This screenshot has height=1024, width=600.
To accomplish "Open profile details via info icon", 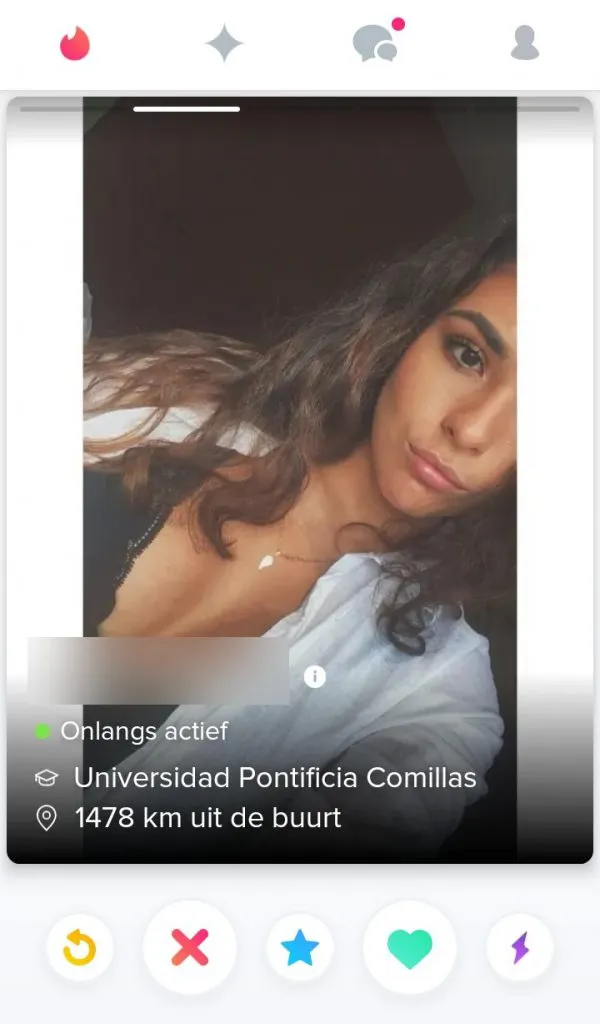I will (x=315, y=678).
